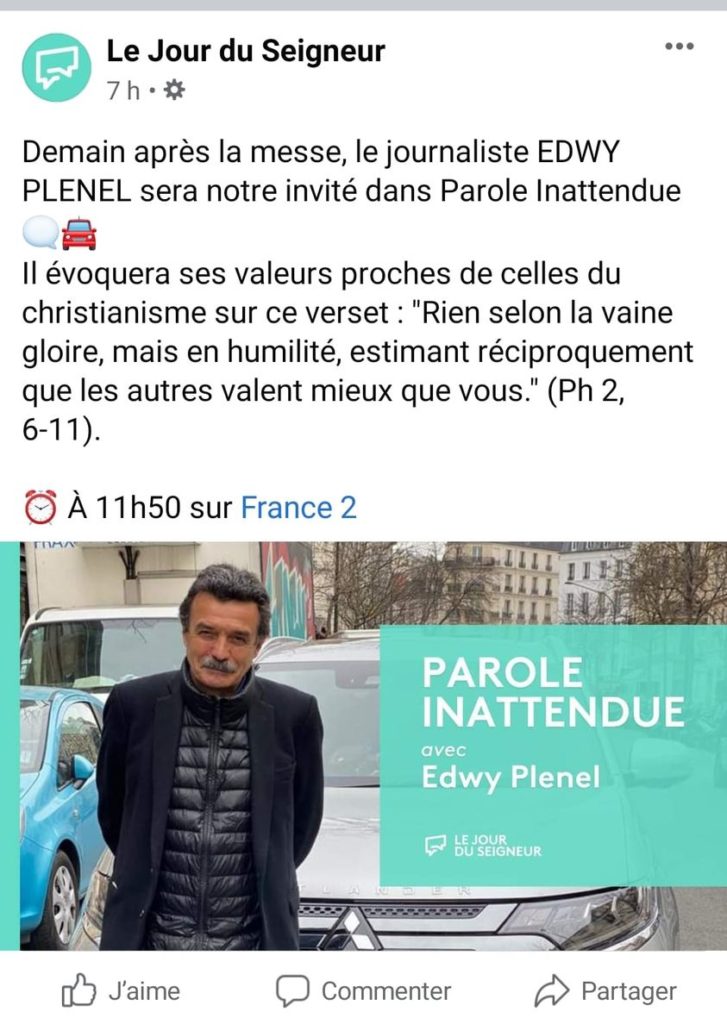Share the post with Partager
727x1024 pixels.
[606, 991]
